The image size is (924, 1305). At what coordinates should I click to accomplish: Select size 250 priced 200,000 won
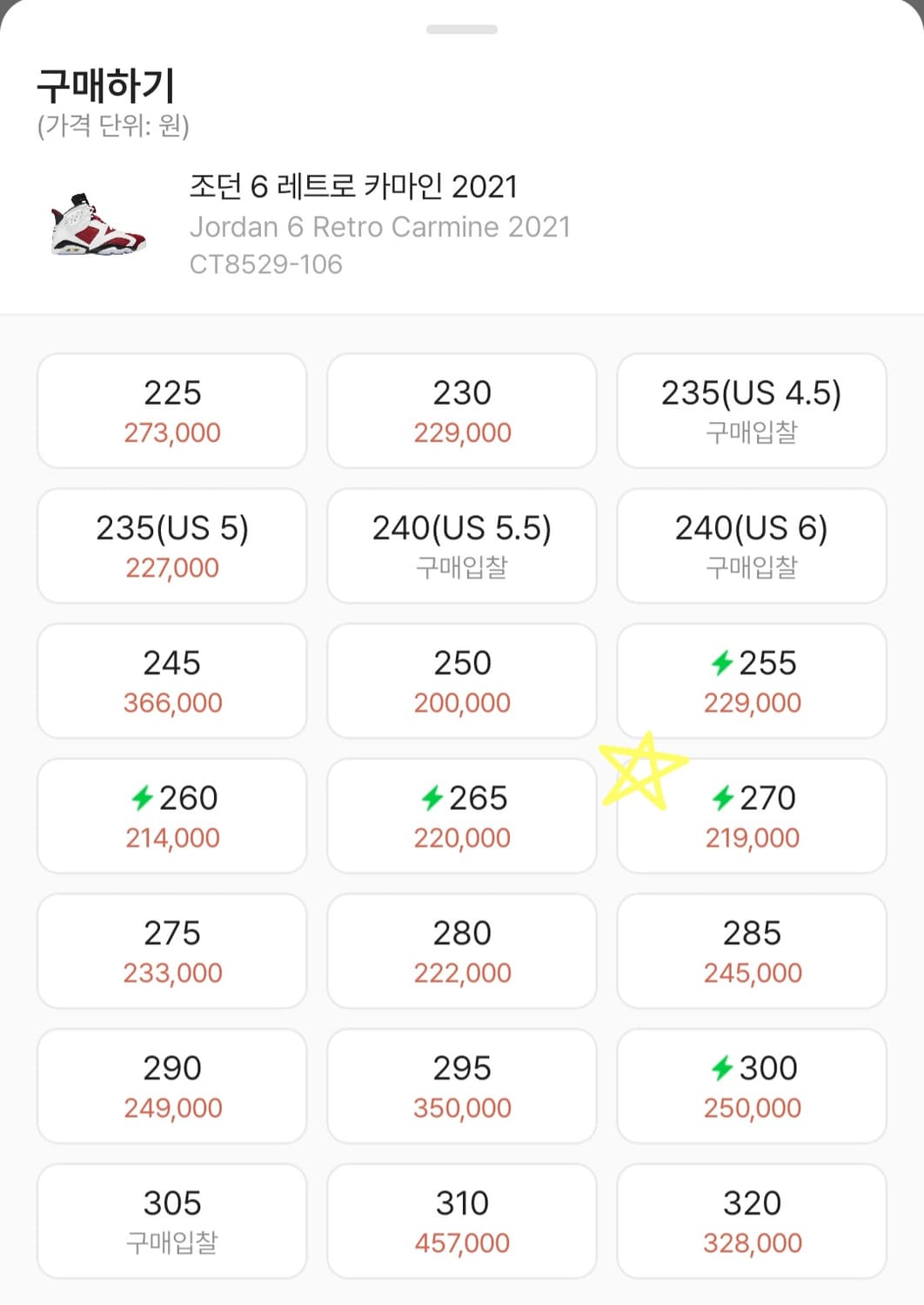click(462, 681)
